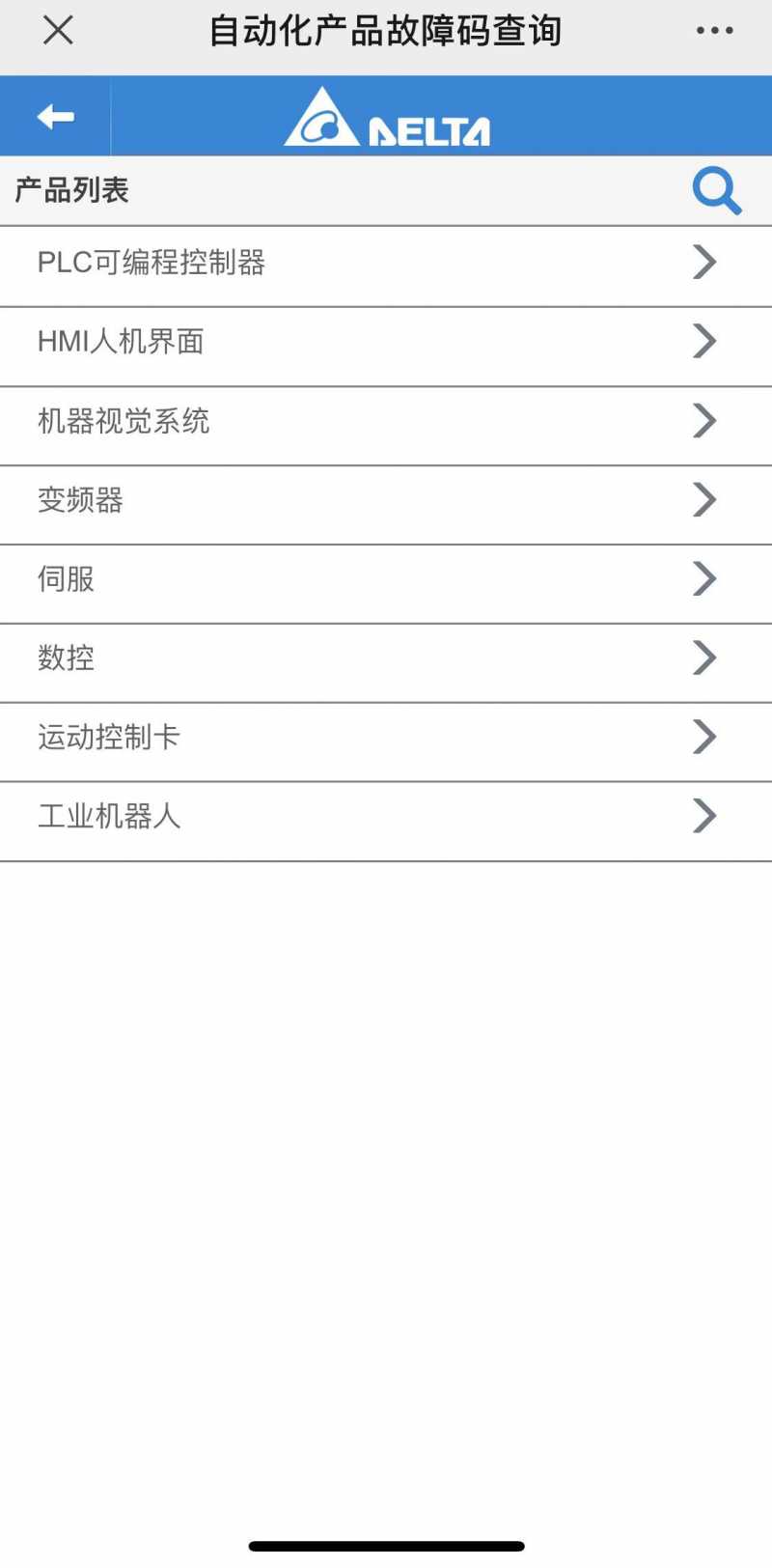This screenshot has height=1568, width=772.
Task: Select 运动控制卡 category
Action: pos(386,742)
